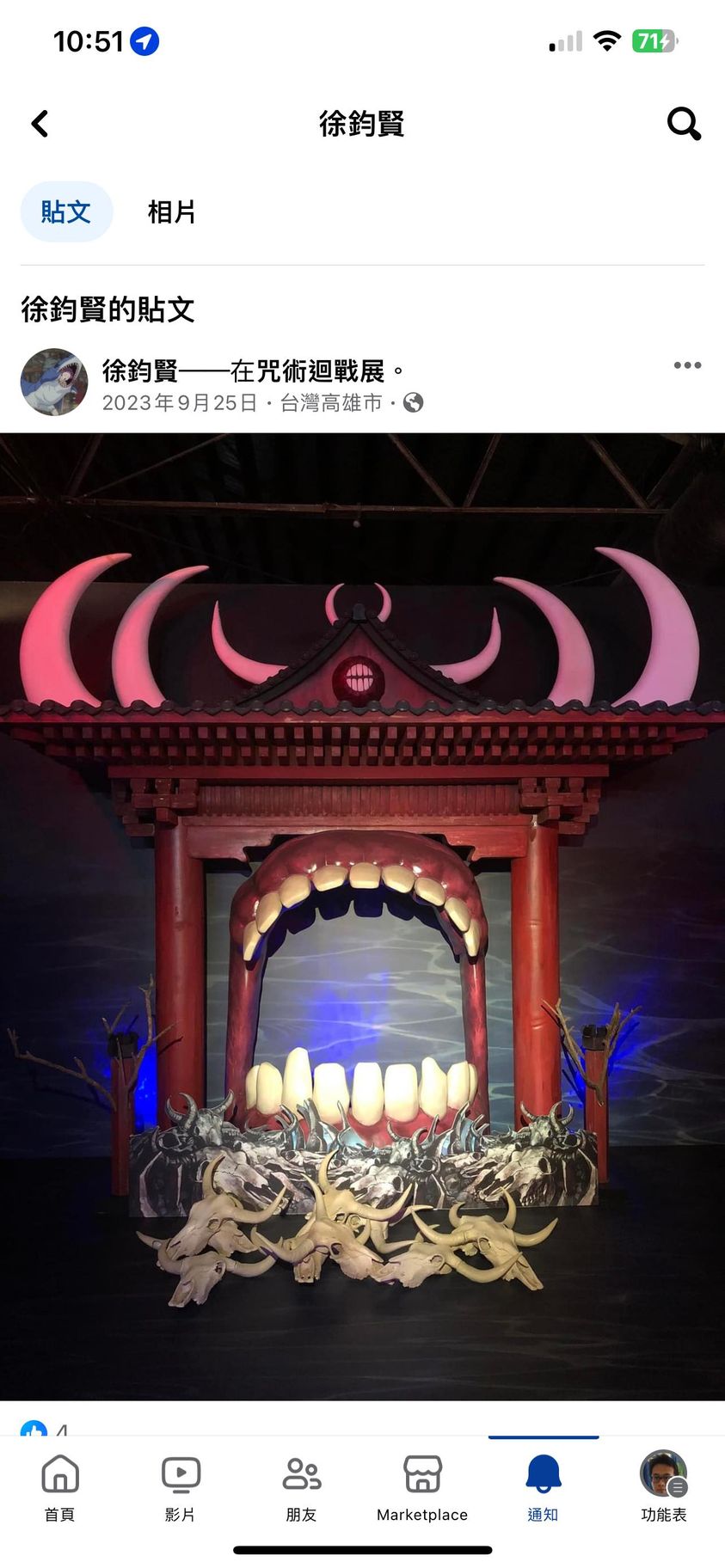The width and height of the screenshot is (725, 1568).
Task: Open the 咒術迴戰展 location link
Action: [320, 371]
